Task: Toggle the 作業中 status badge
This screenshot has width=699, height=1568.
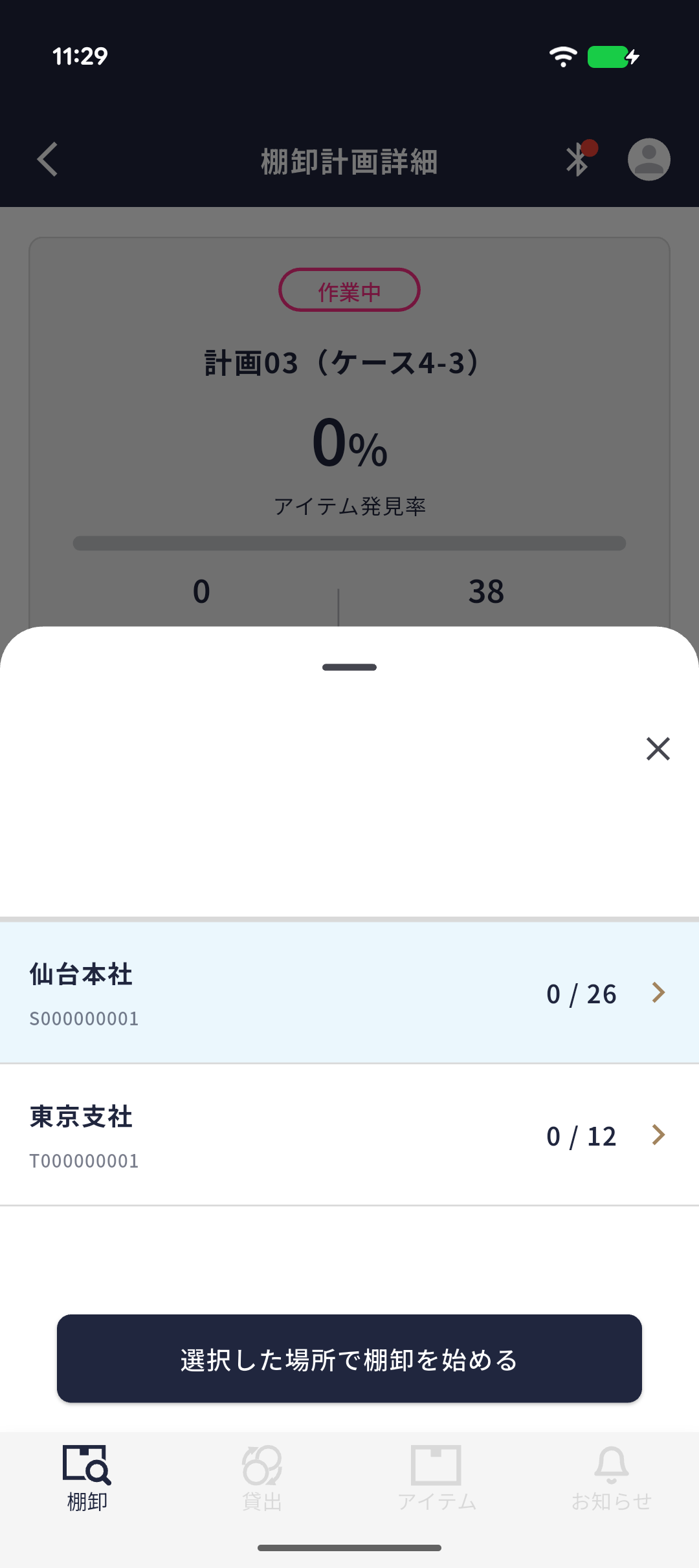Action: 349,290
